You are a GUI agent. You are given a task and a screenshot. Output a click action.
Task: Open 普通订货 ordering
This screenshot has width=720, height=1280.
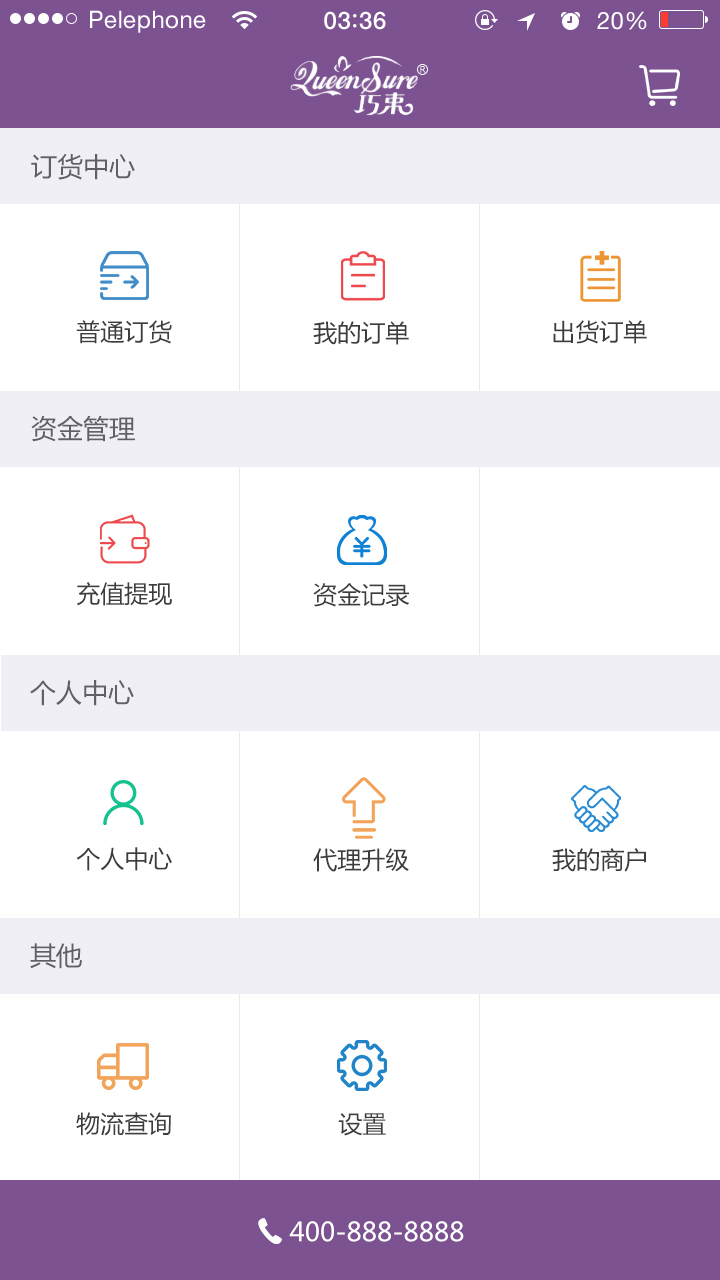click(124, 297)
